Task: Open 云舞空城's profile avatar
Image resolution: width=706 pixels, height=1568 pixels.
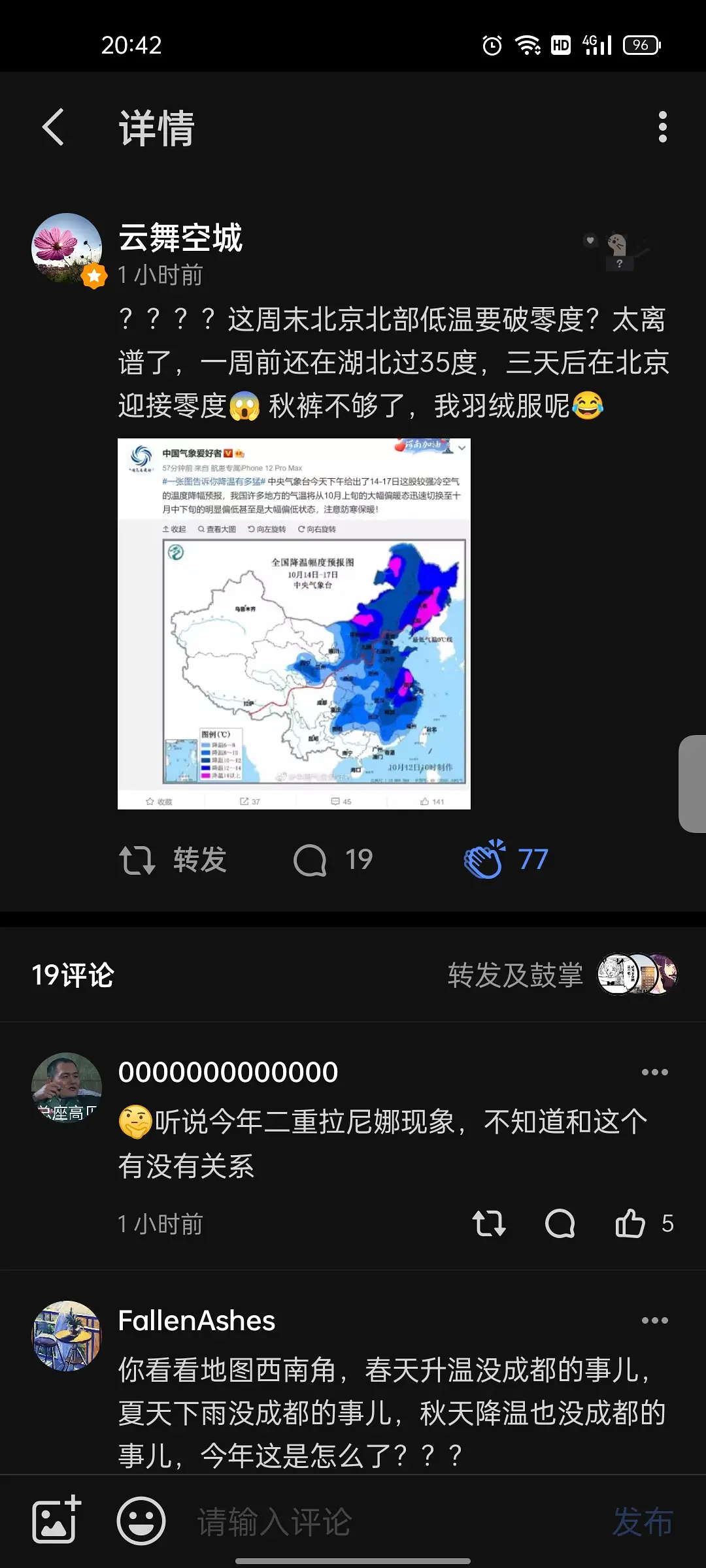Action: (x=67, y=248)
